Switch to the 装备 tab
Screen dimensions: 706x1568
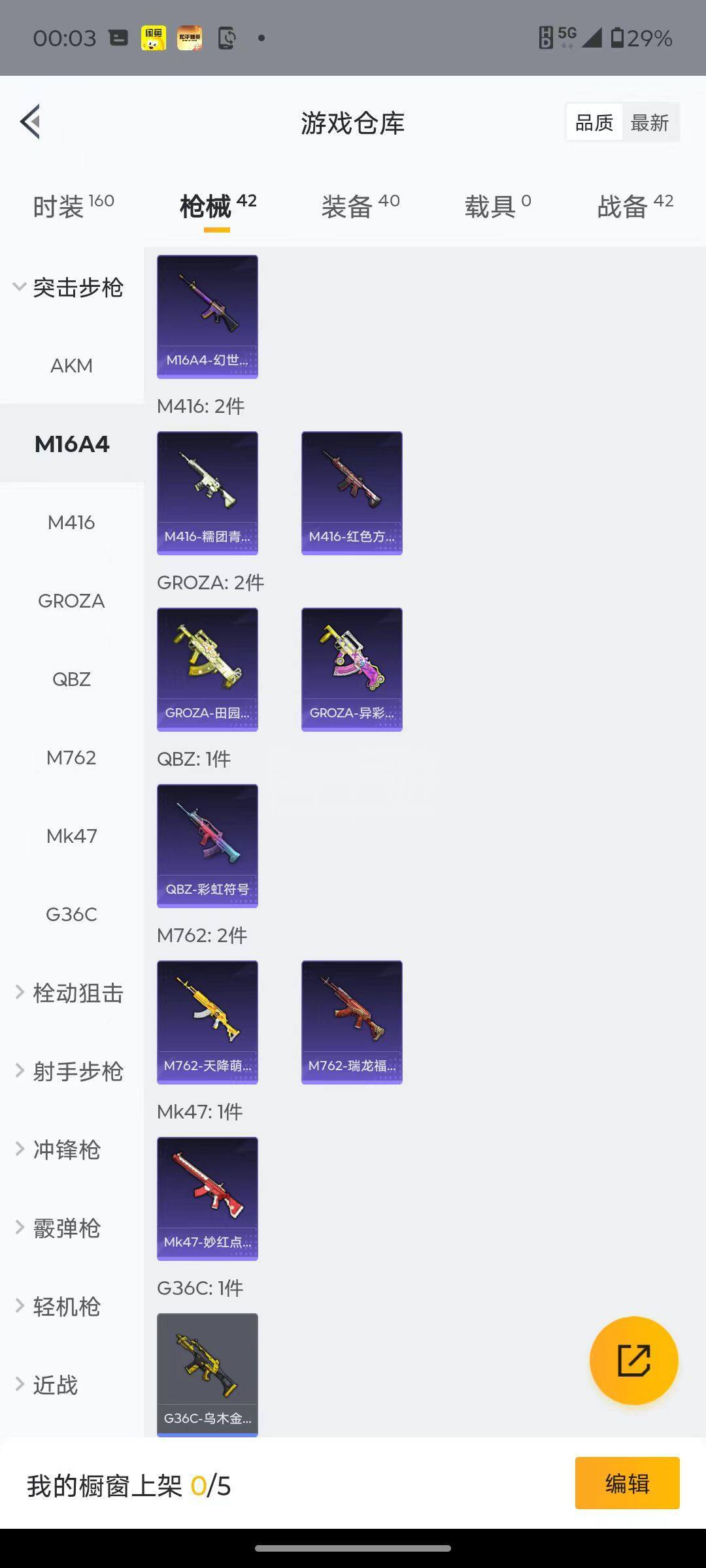point(360,206)
